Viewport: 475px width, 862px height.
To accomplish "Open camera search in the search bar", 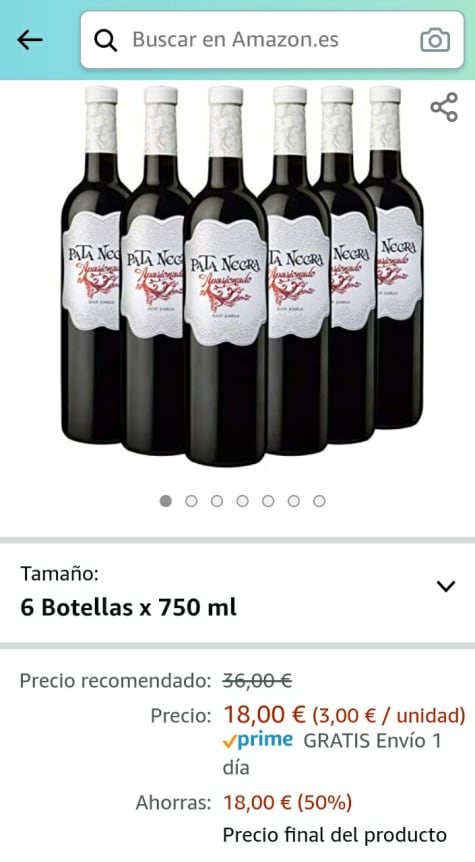I will (435, 40).
